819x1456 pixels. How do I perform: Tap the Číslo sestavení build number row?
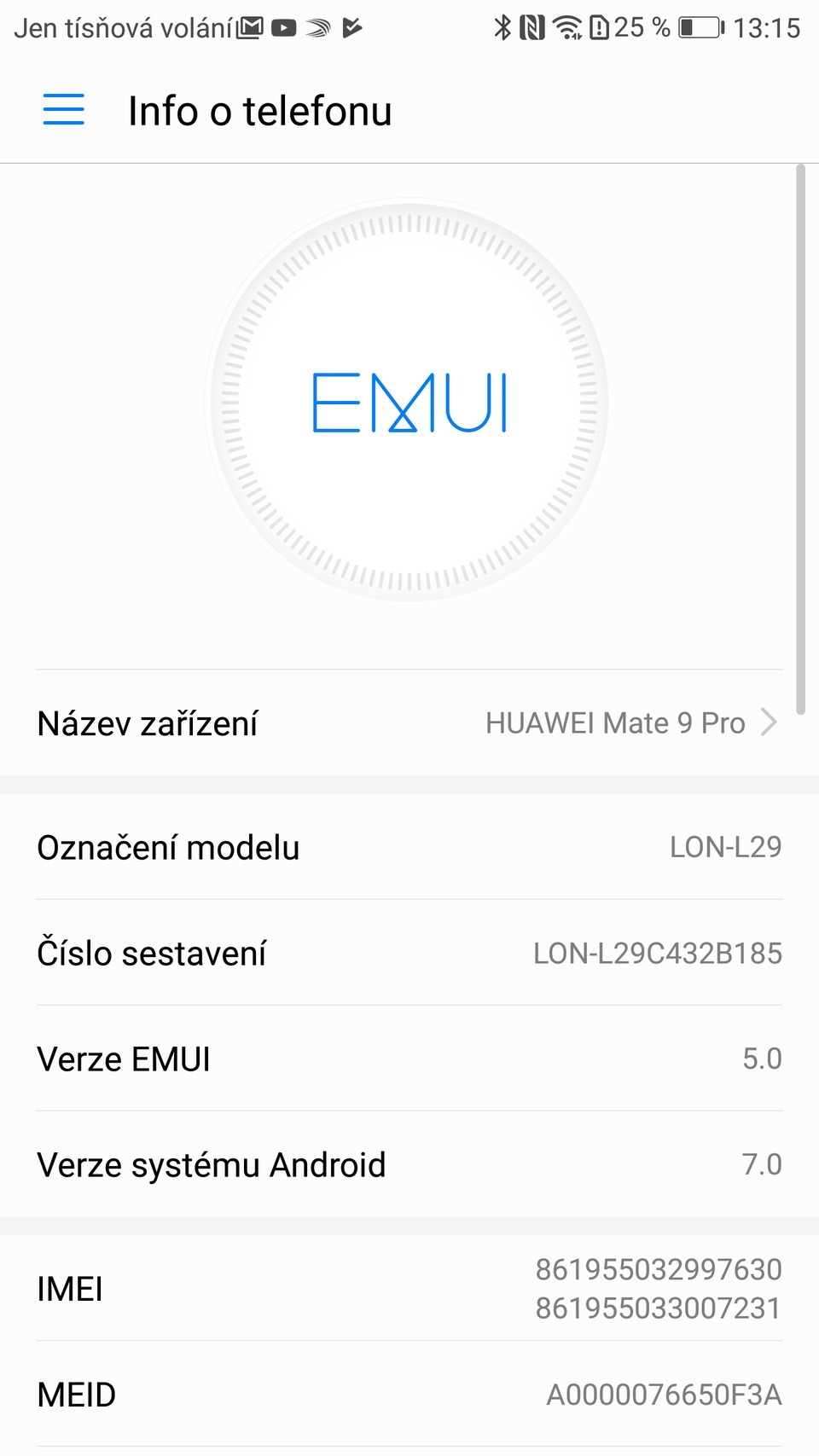click(x=409, y=953)
